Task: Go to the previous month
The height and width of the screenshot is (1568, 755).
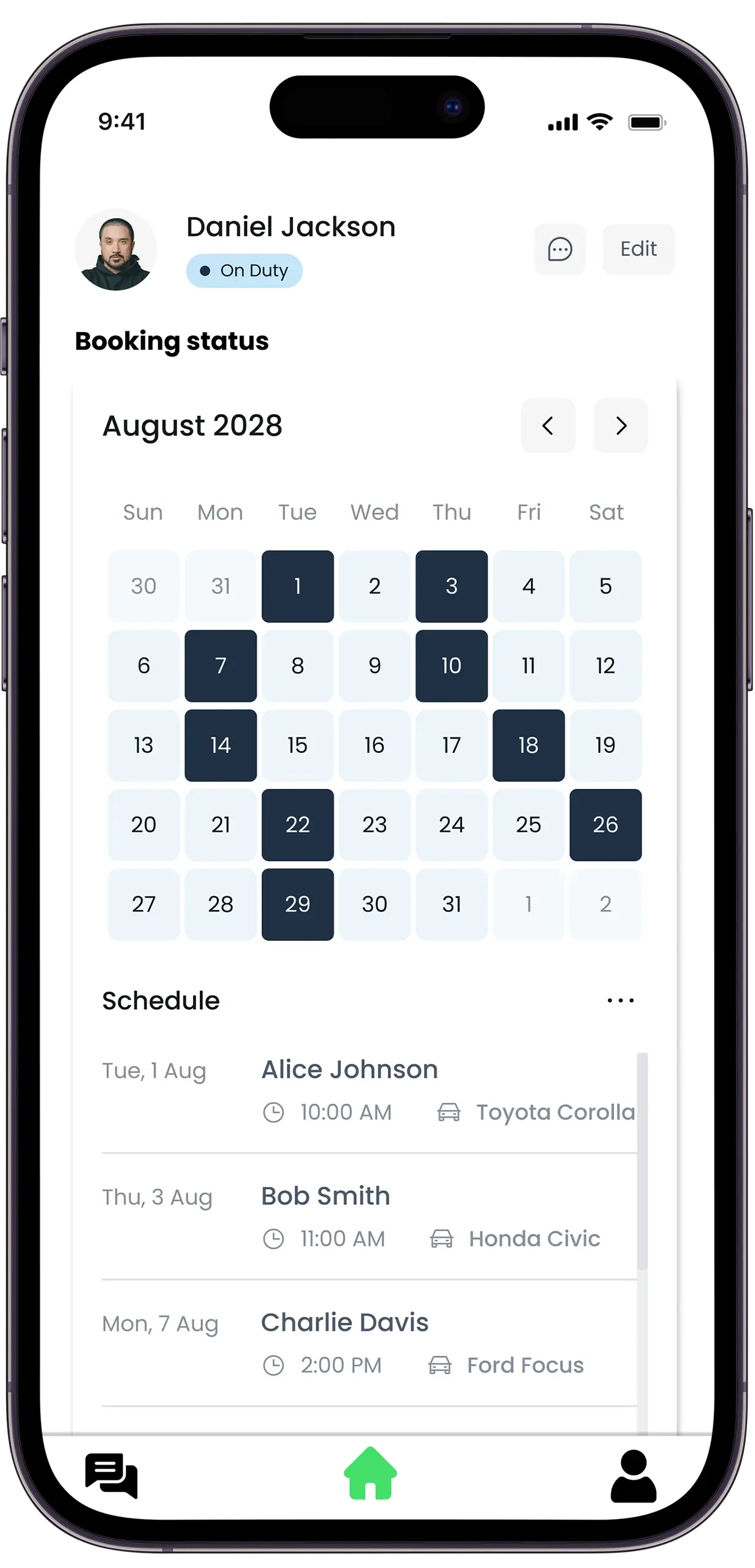Action: (548, 426)
